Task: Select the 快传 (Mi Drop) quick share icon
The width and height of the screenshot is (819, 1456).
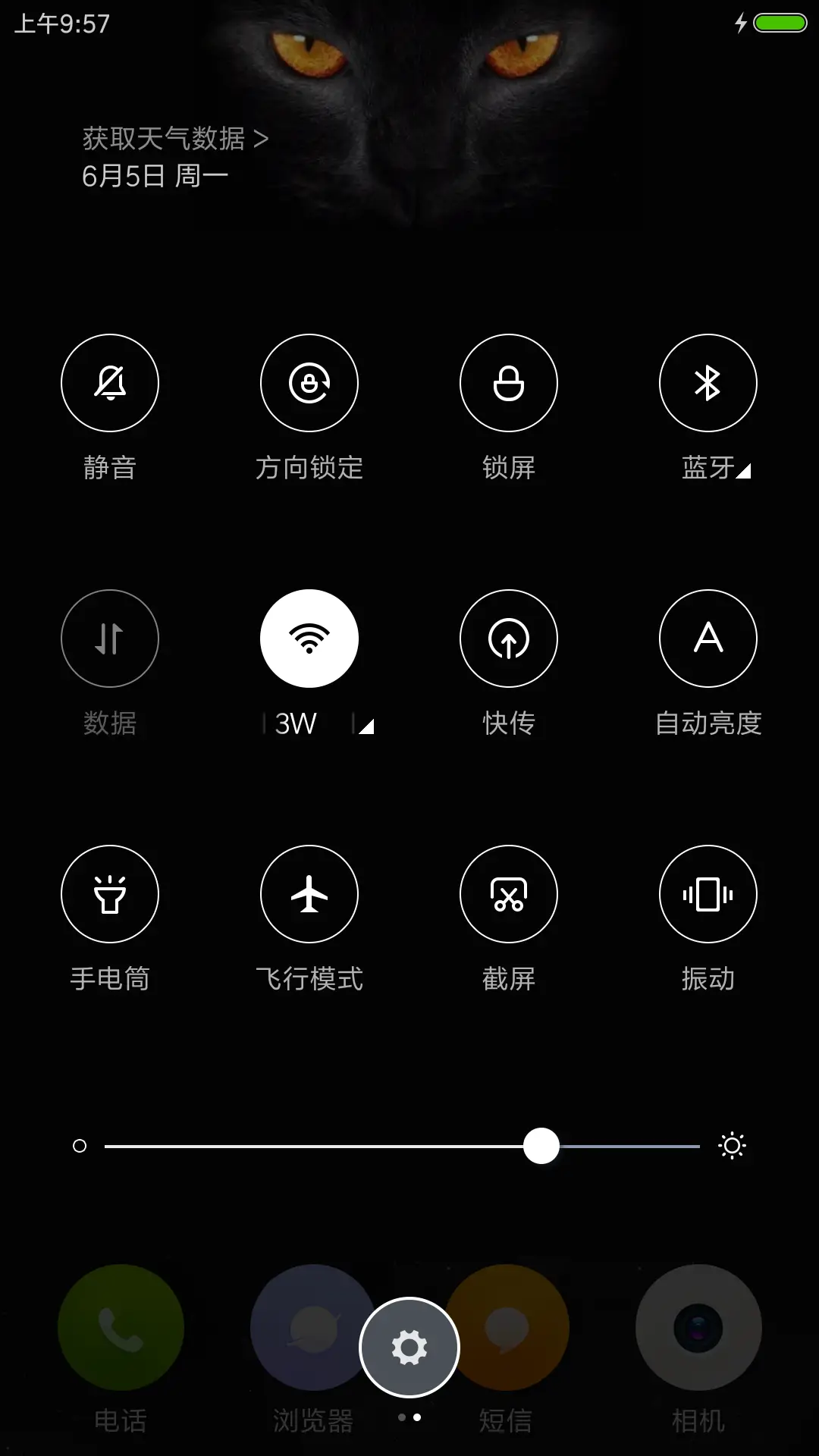Action: tap(509, 639)
